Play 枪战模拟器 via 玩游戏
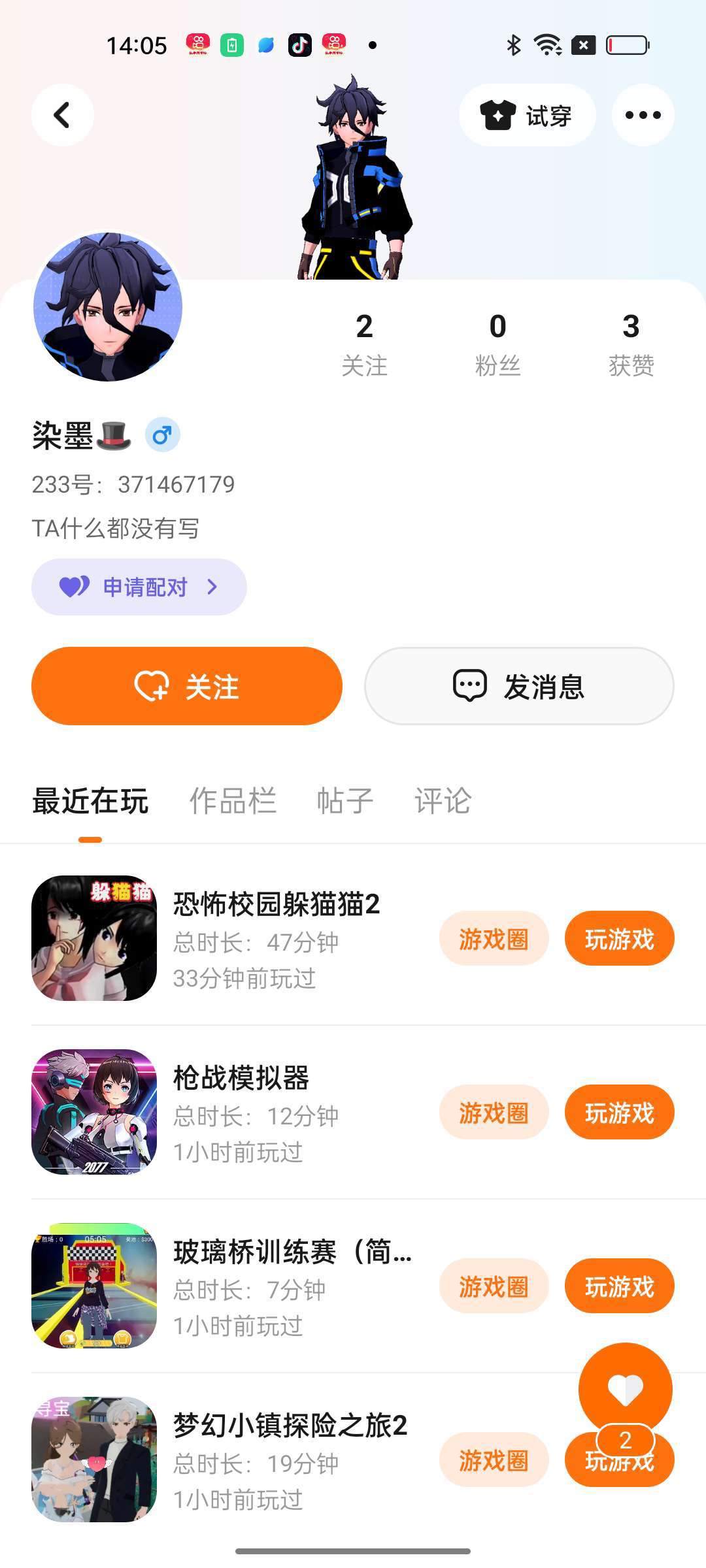The image size is (706, 1568). [619, 1113]
